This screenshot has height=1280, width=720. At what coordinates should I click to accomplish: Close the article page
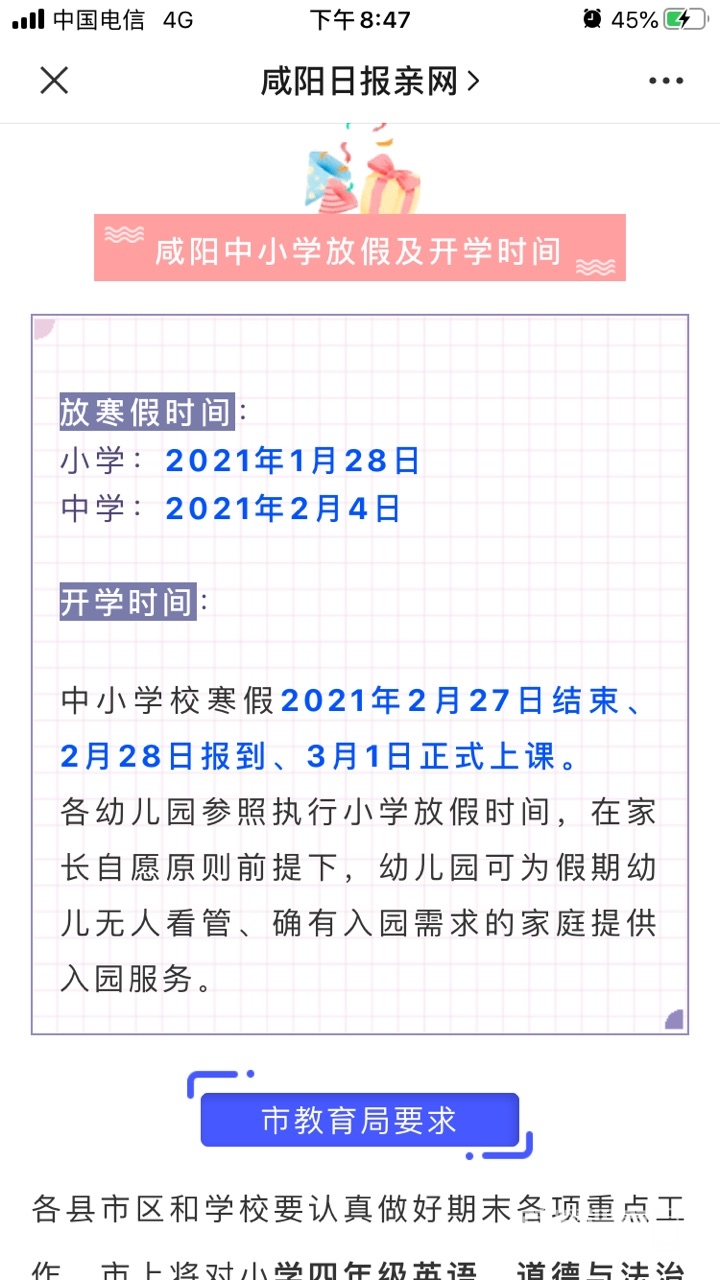click(54, 81)
